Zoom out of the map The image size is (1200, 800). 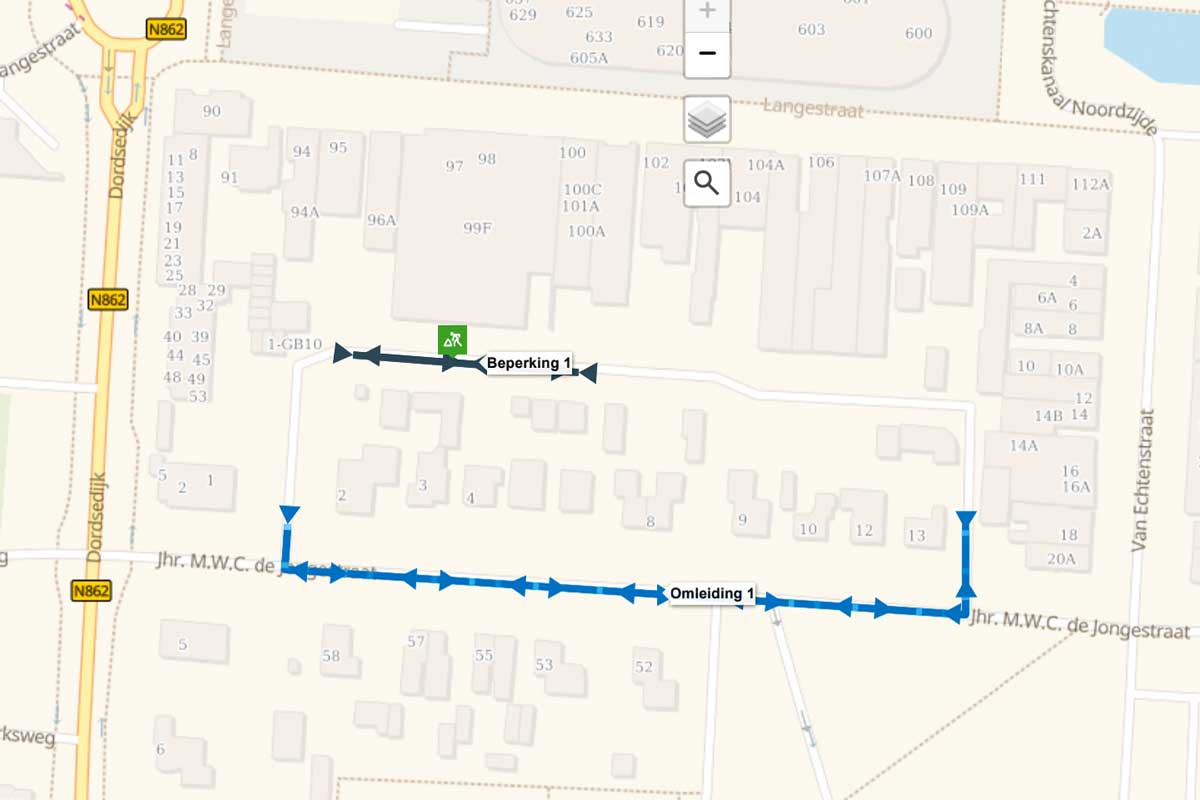coord(707,52)
